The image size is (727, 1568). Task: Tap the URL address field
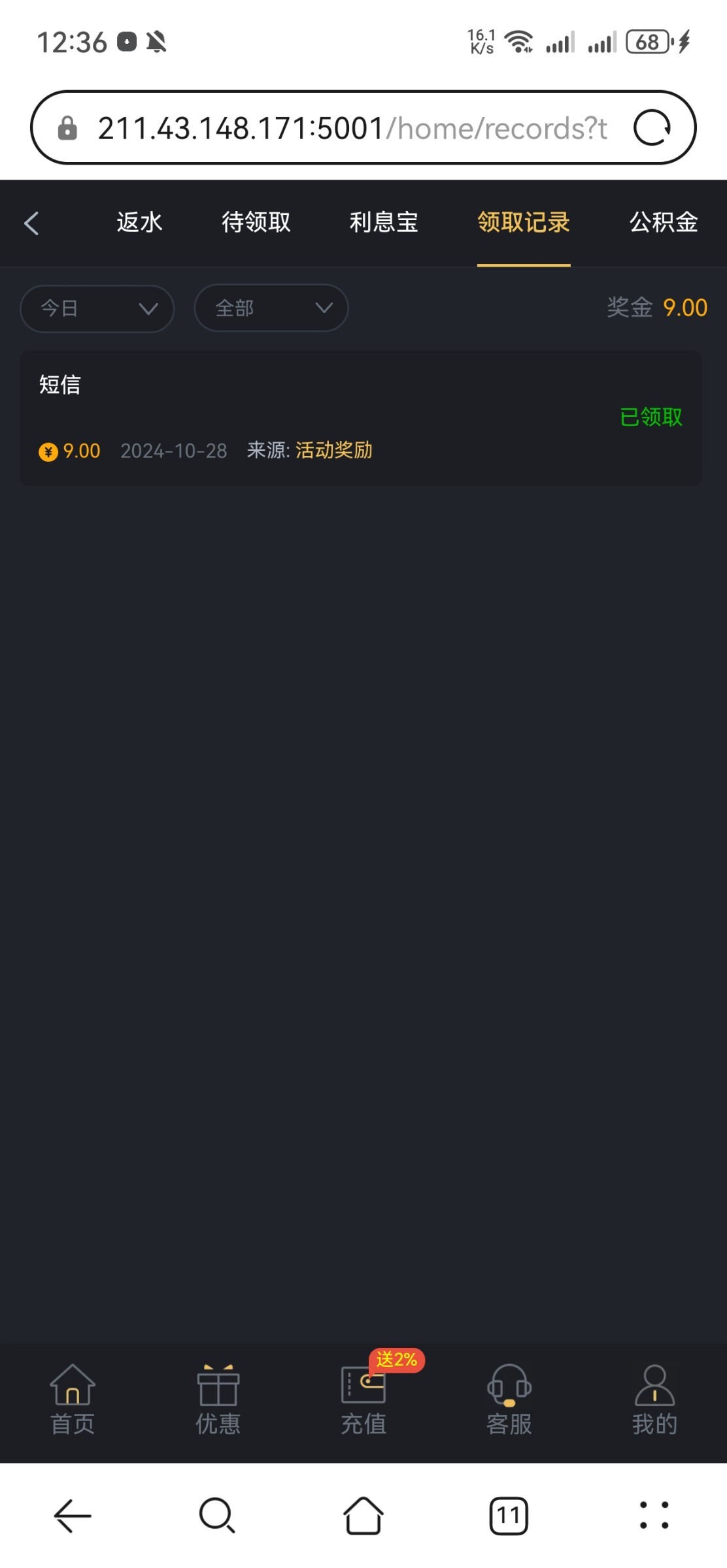[352, 128]
